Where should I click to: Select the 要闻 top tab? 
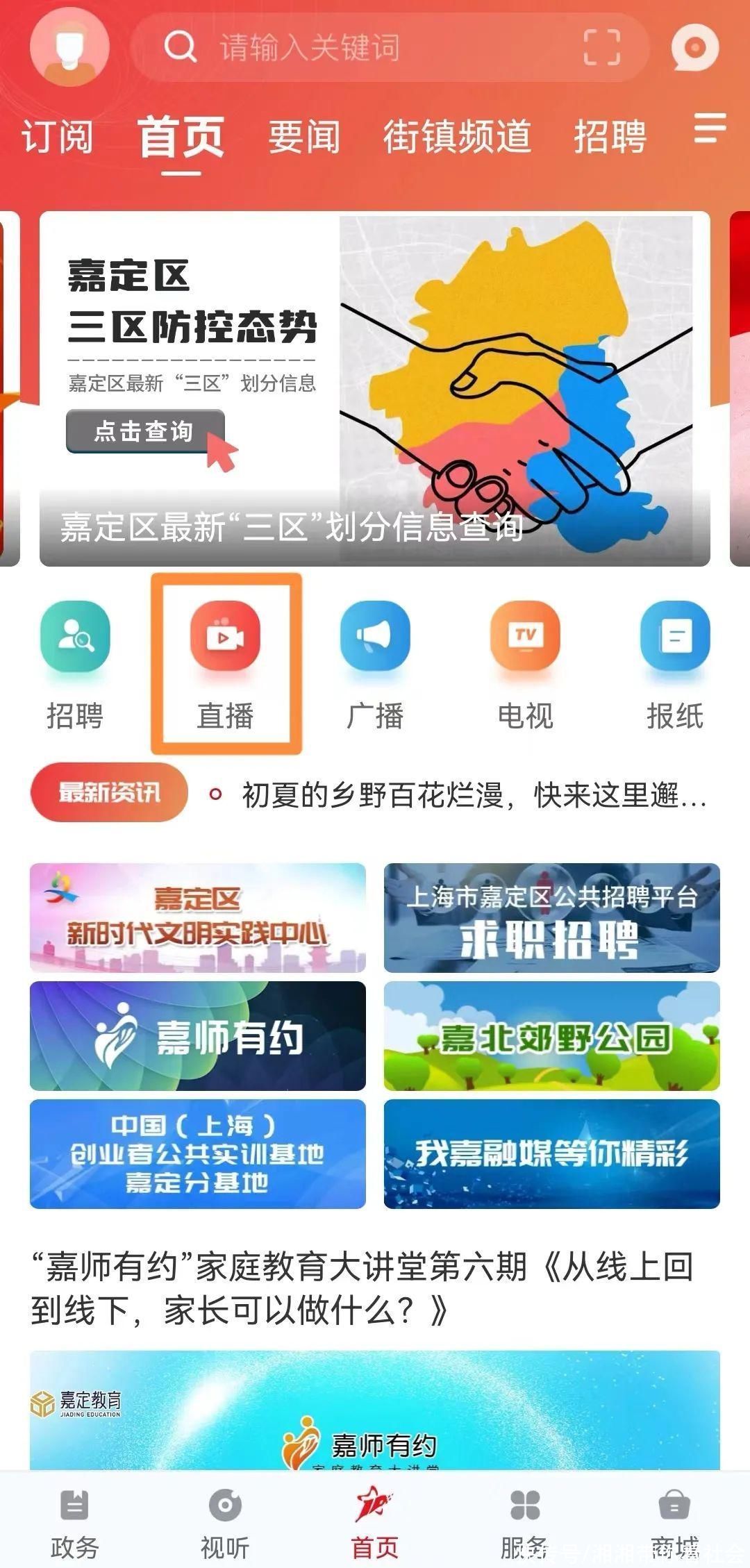click(x=304, y=136)
